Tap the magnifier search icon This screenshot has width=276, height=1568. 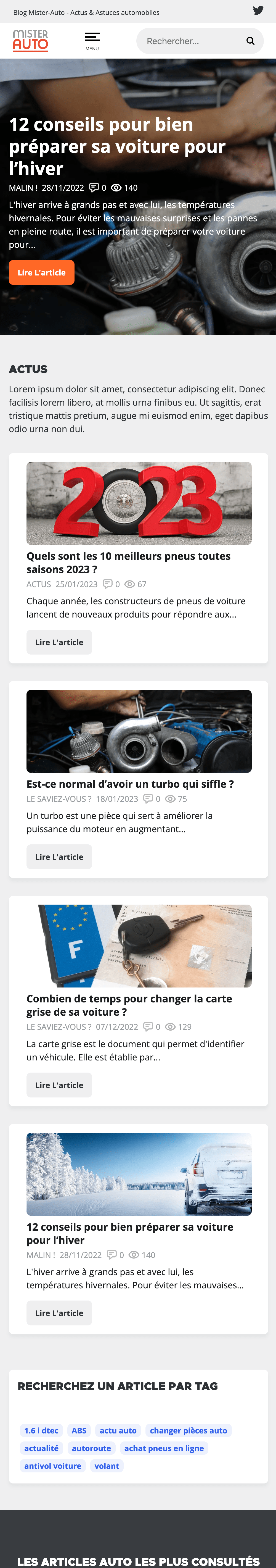click(x=250, y=41)
